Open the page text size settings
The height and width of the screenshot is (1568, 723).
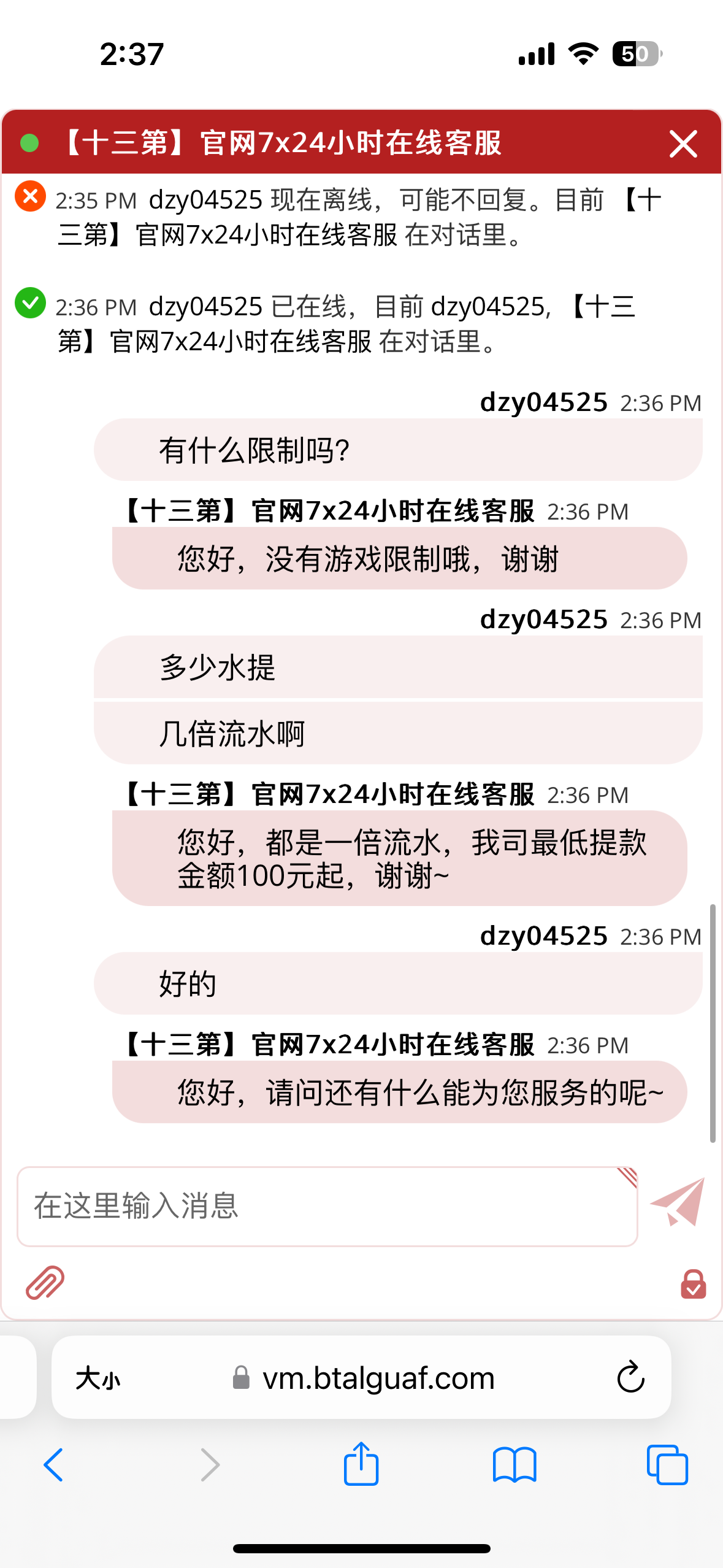coord(98,1378)
